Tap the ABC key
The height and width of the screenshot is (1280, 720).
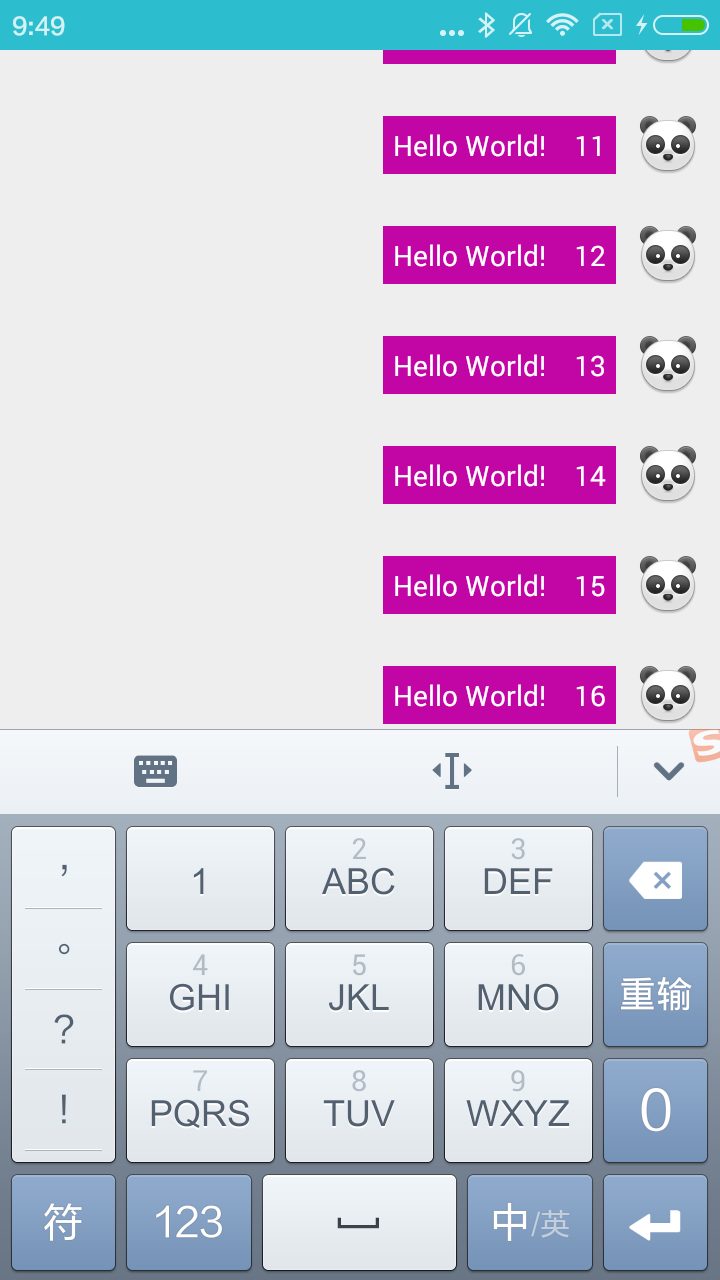pyautogui.click(x=359, y=878)
